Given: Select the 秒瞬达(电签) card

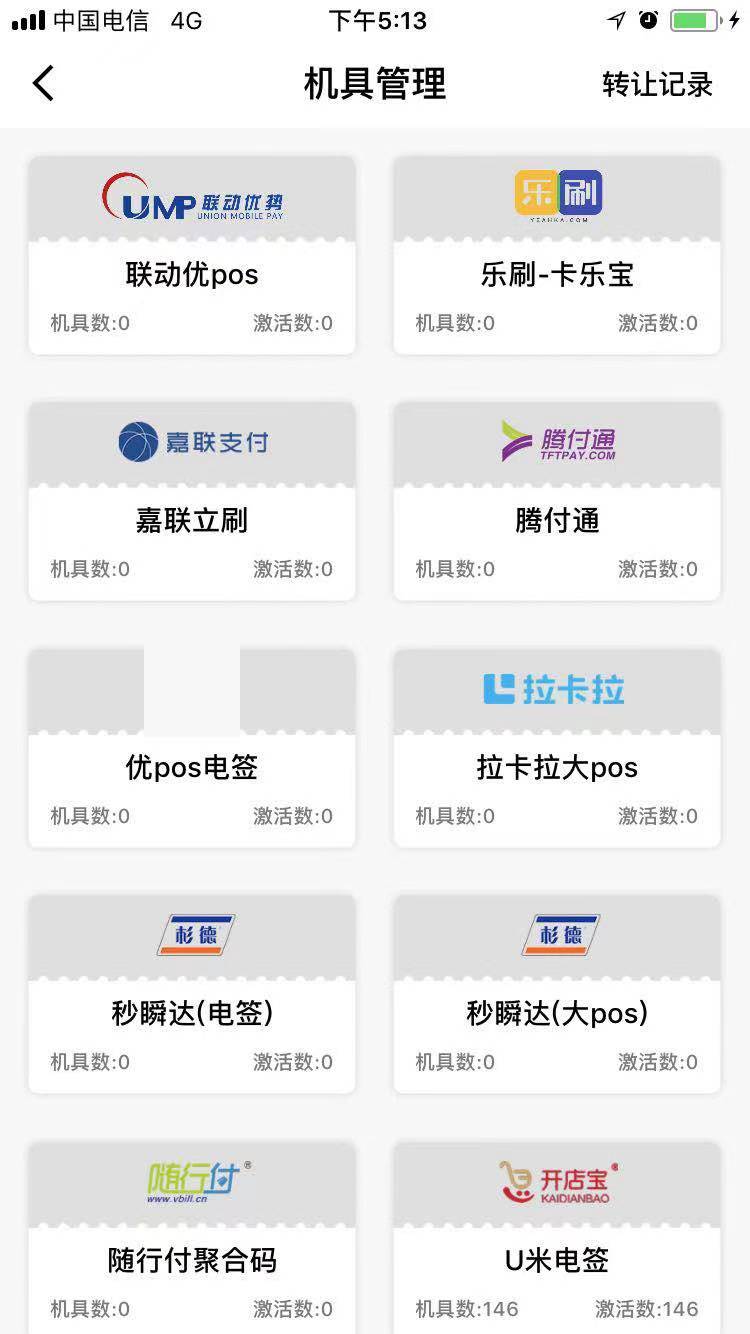Looking at the screenshot, I should coord(192,994).
